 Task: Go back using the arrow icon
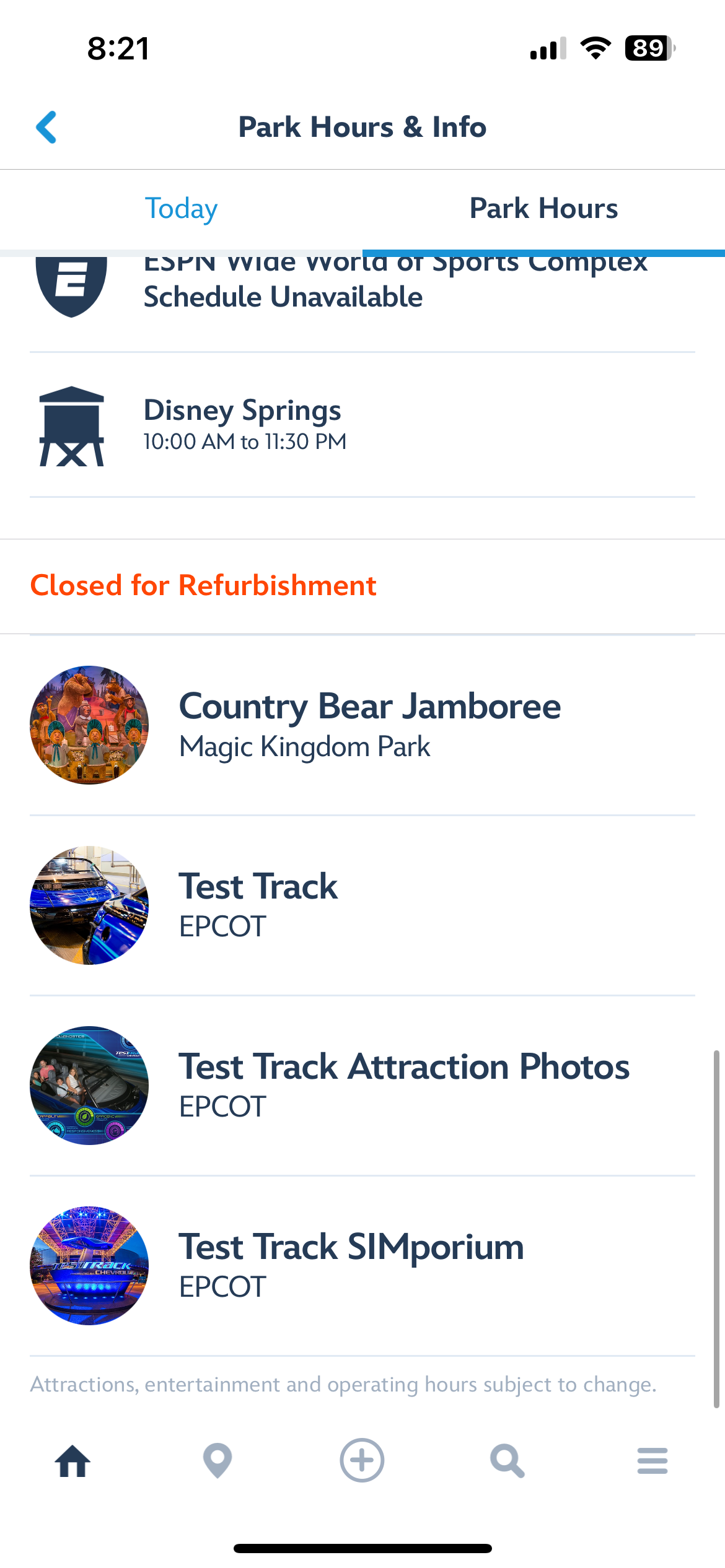(x=46, y=128)
